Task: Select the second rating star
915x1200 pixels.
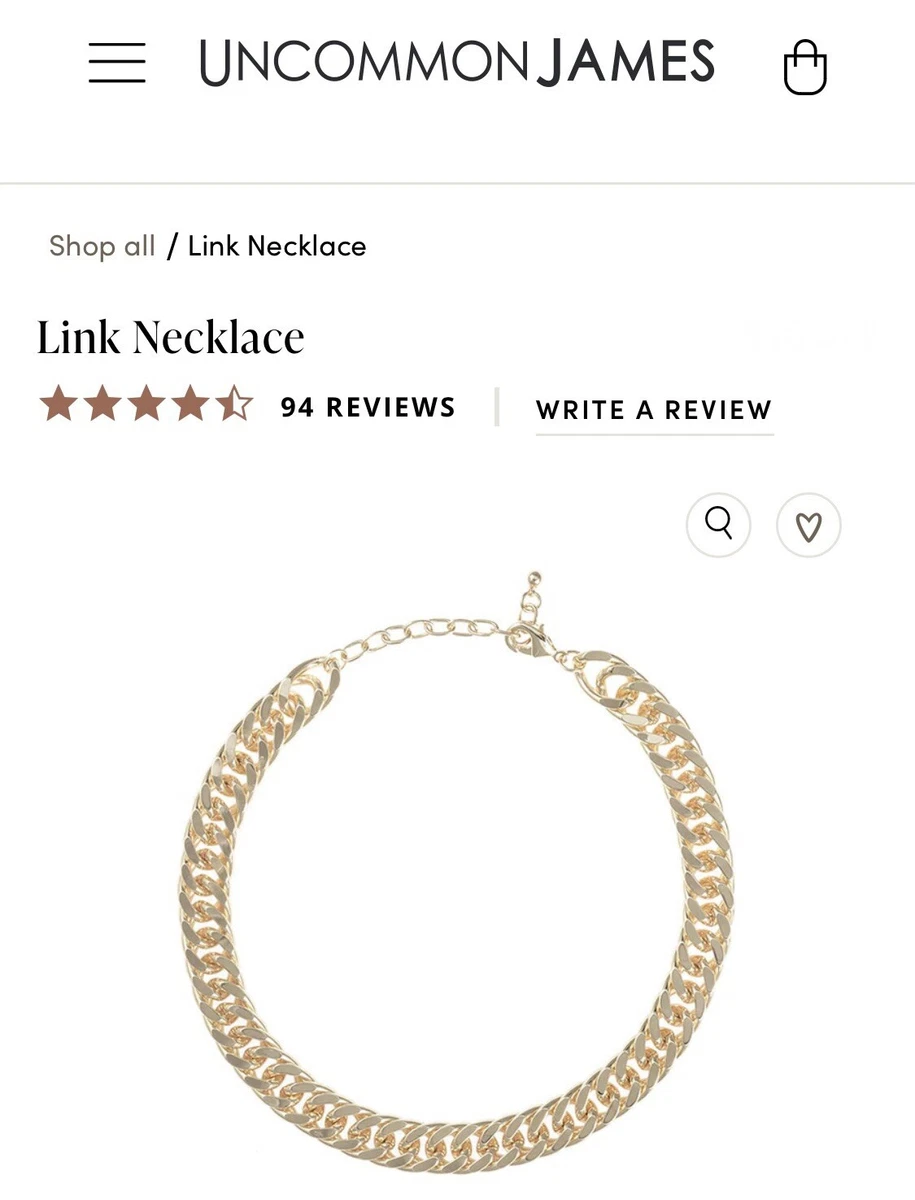Action: click(102, 406)
